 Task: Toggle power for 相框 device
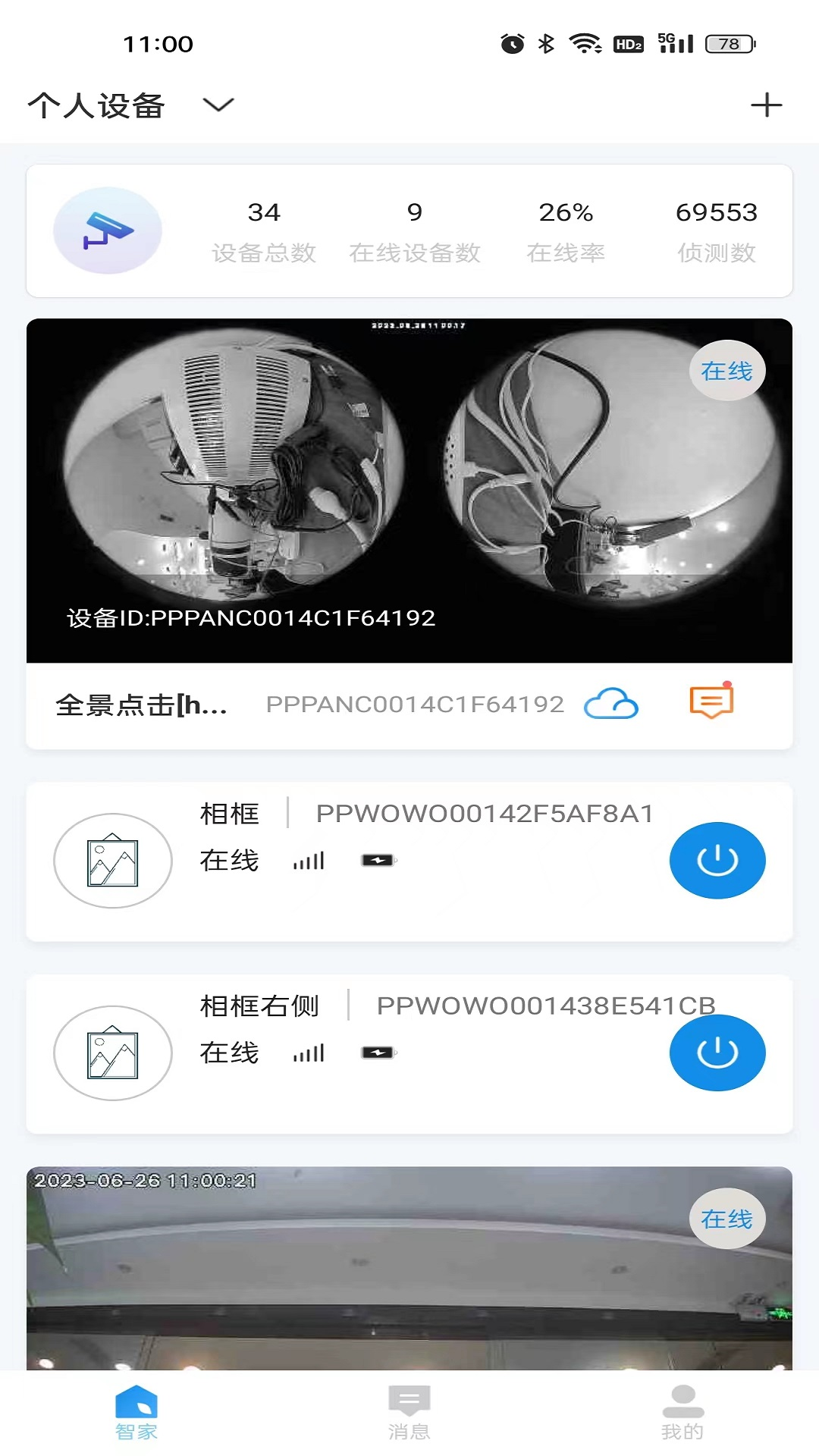[717, 861]
